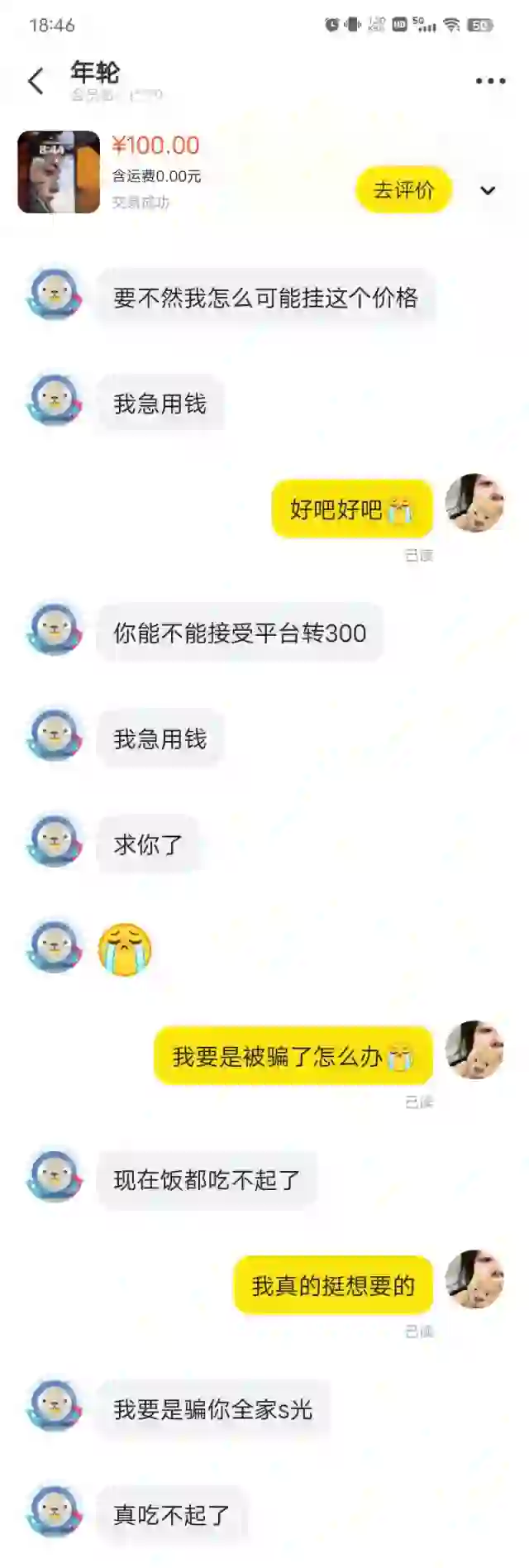
Task: Open my avatar beside 好吧好吧
Action: click(474, 503)
